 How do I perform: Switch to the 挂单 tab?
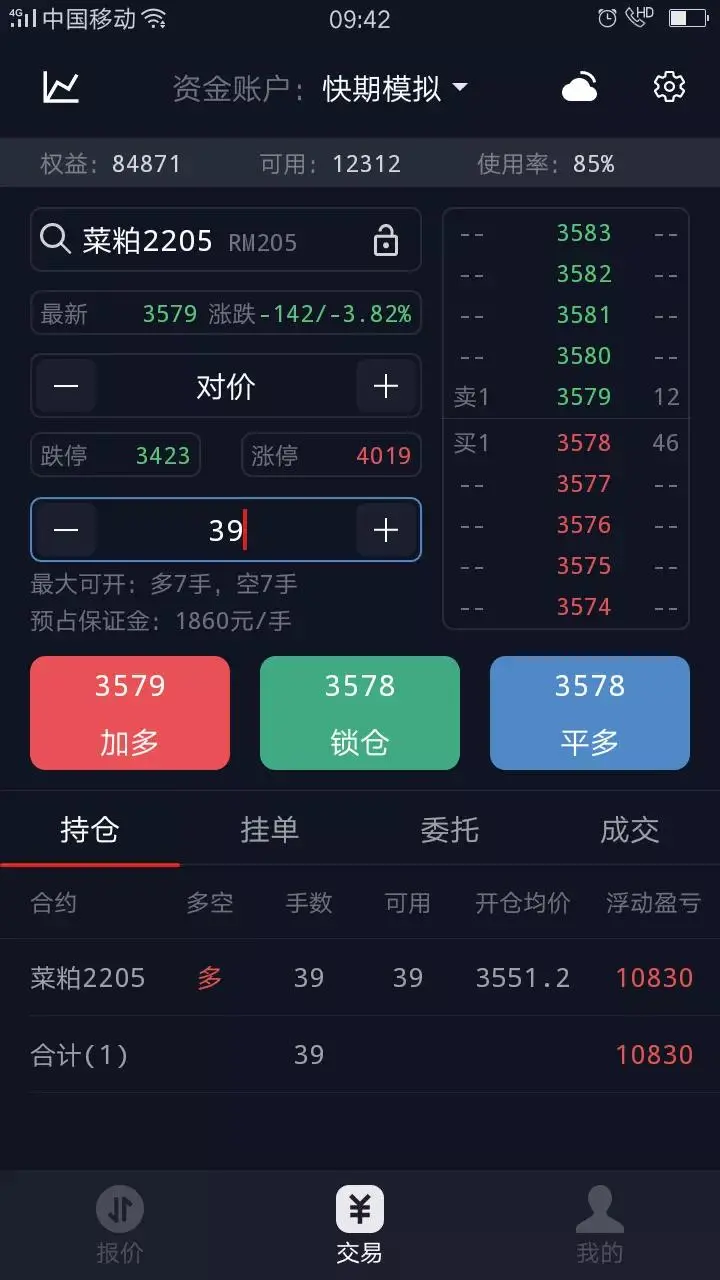[x=270, y=830]
